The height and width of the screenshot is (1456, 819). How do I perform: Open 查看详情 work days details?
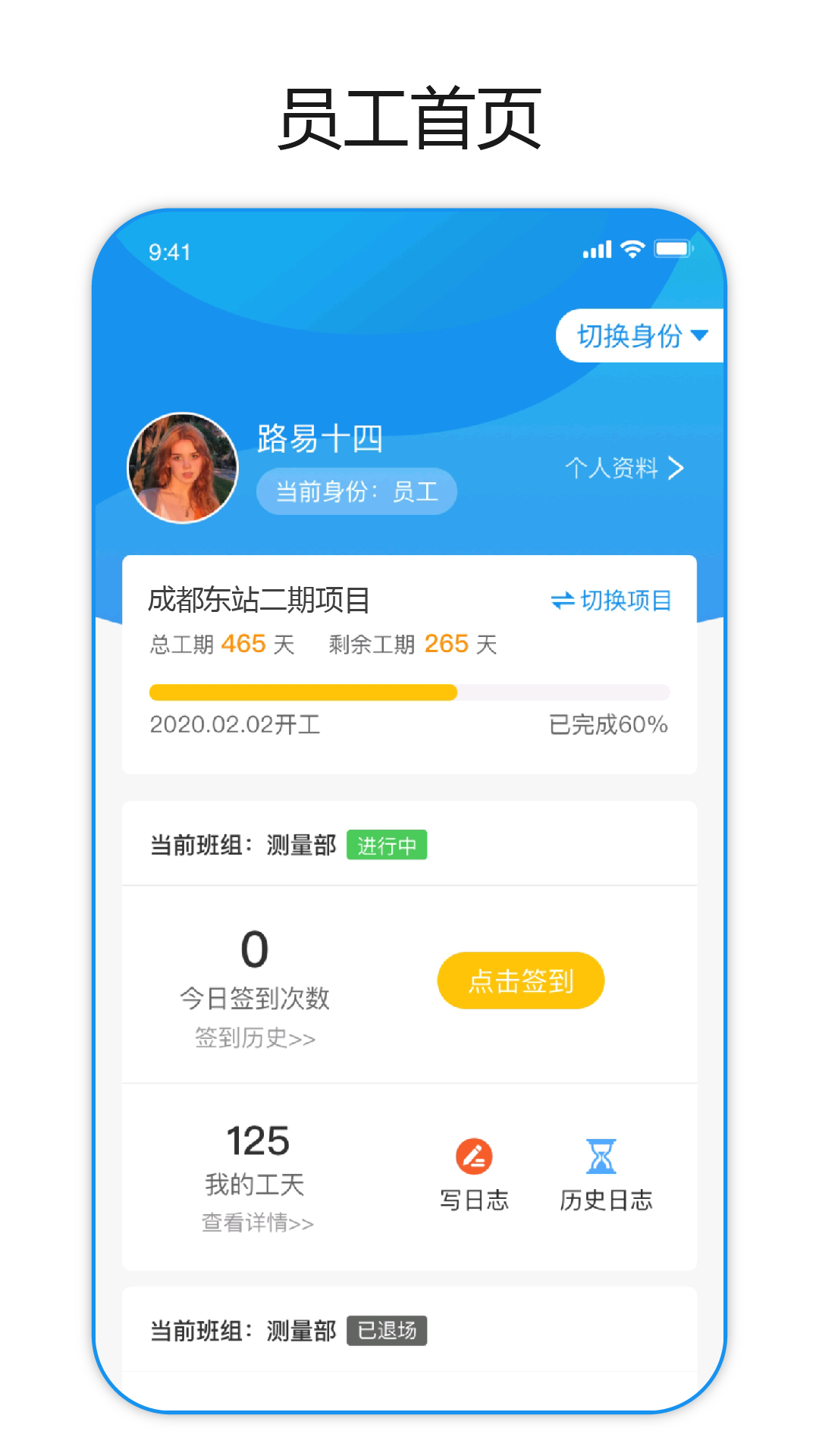pos(258,1222)
